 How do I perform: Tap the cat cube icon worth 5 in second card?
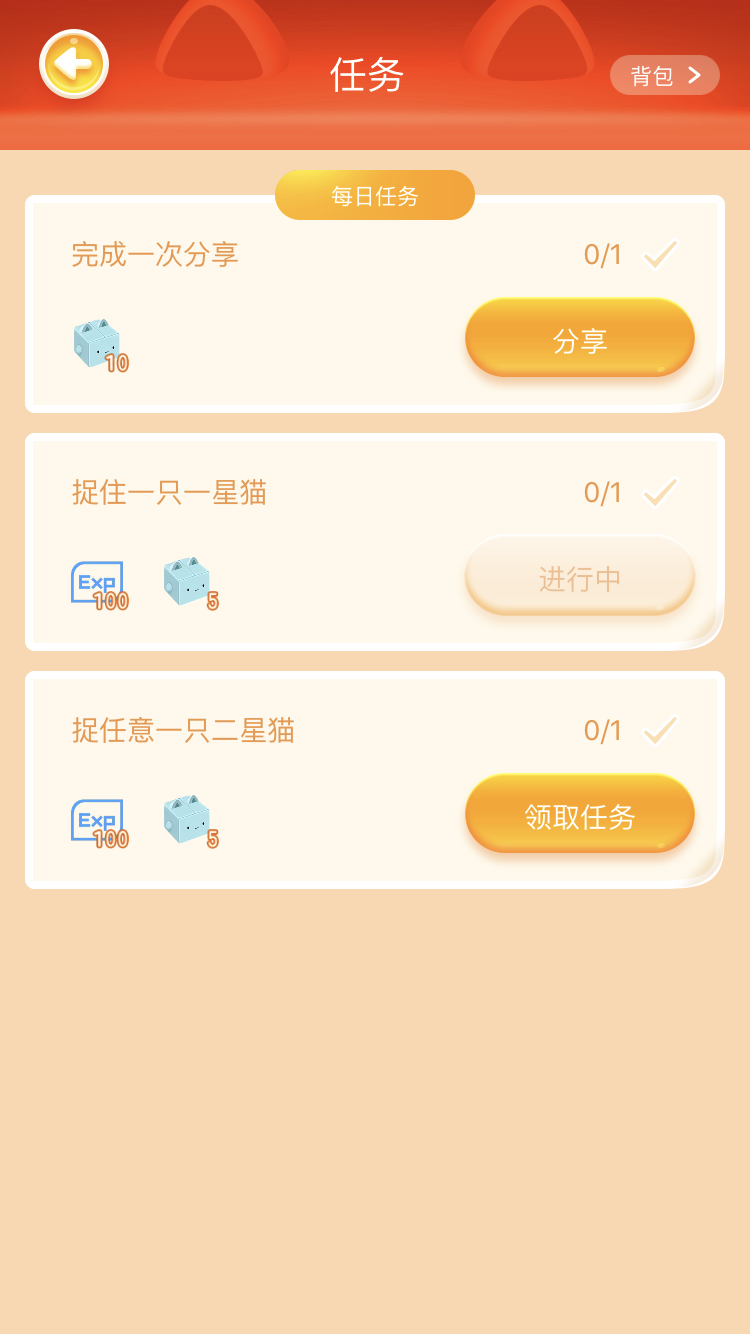click(186, 578)
